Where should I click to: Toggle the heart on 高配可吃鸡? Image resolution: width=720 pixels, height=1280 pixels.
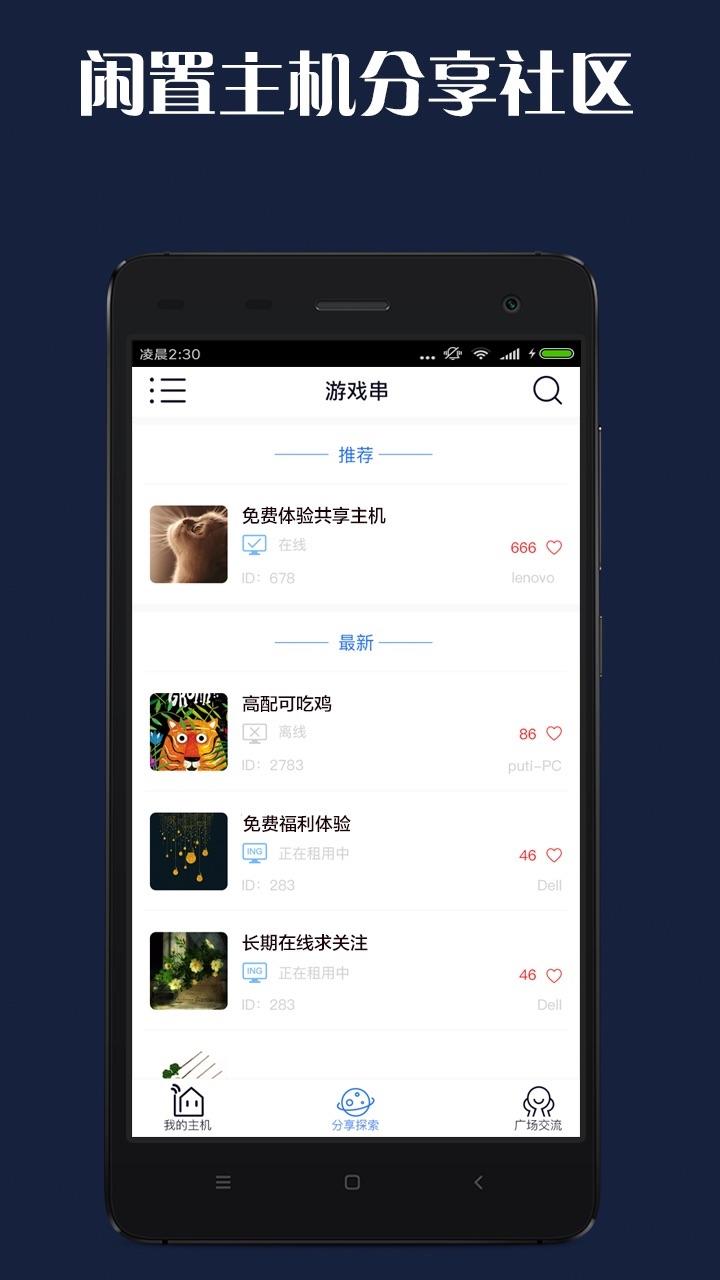552,733
